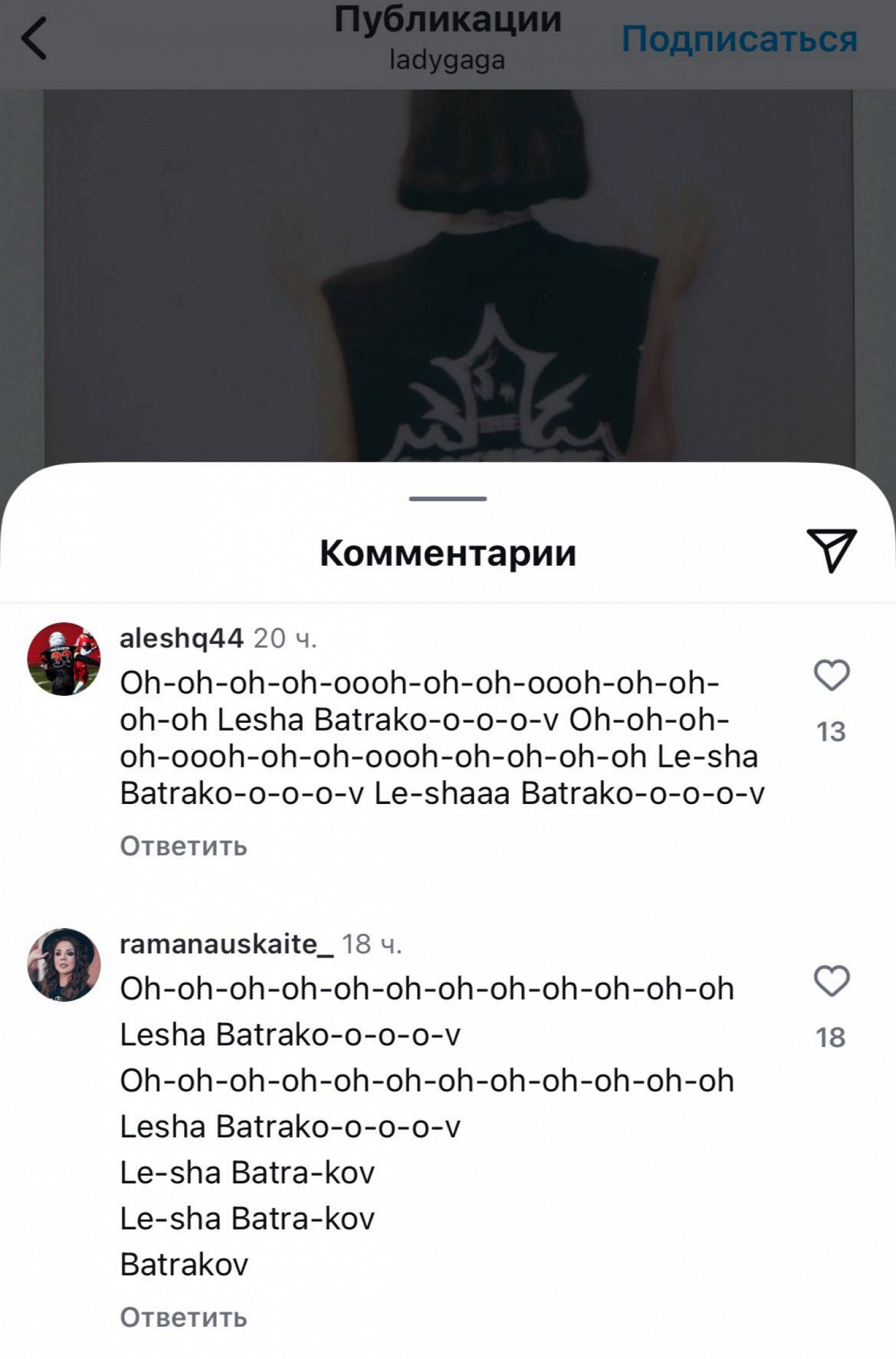Tap Подписаться to follow ladygaga

[739, 39]
